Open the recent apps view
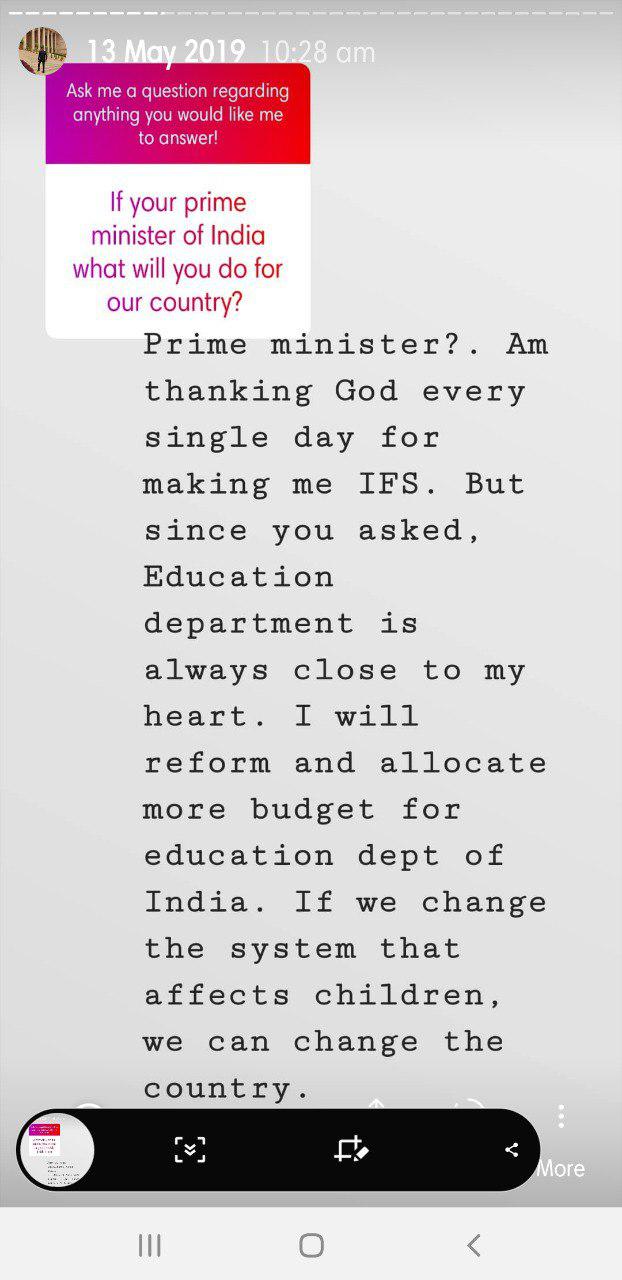Screen dimensions: 622x1280 pyautogui.click(x=149, y=1245)
